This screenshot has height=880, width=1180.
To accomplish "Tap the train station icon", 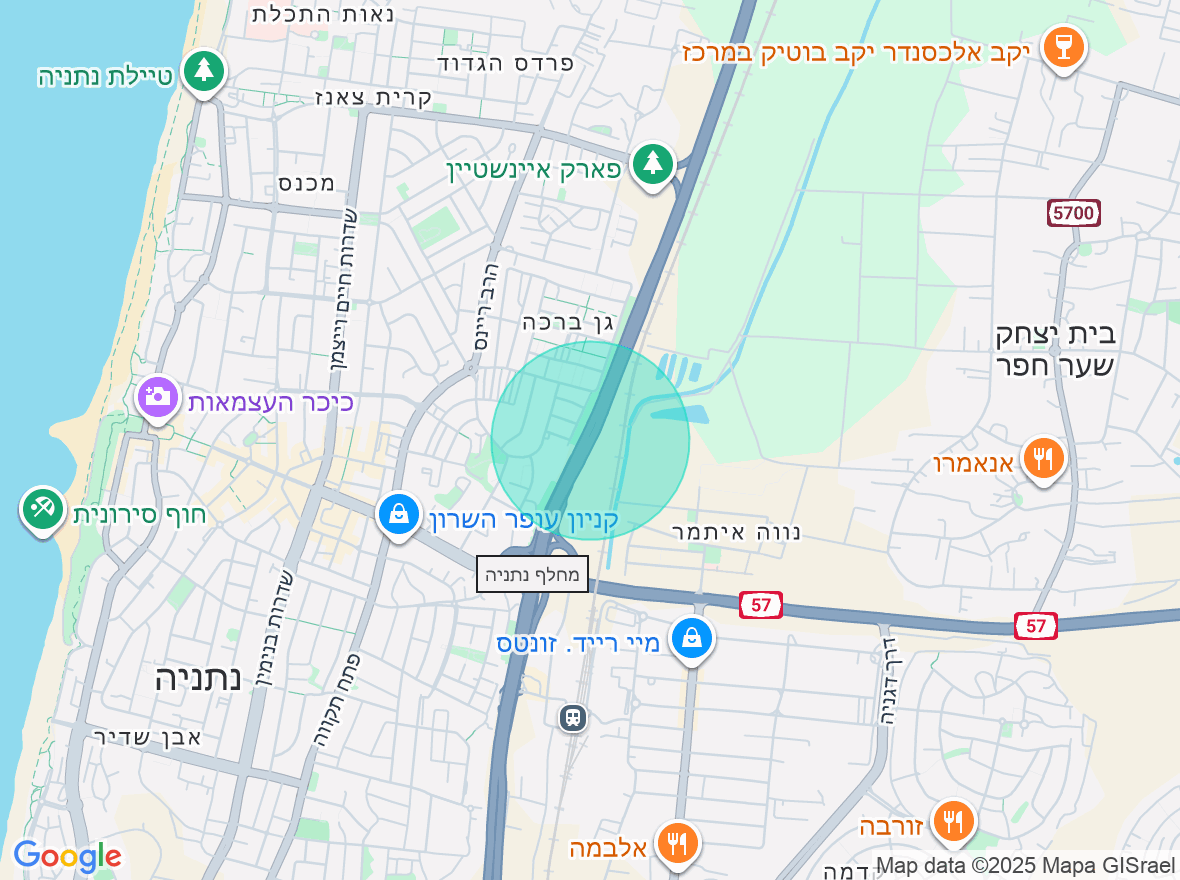I will (x=573, y=717).
